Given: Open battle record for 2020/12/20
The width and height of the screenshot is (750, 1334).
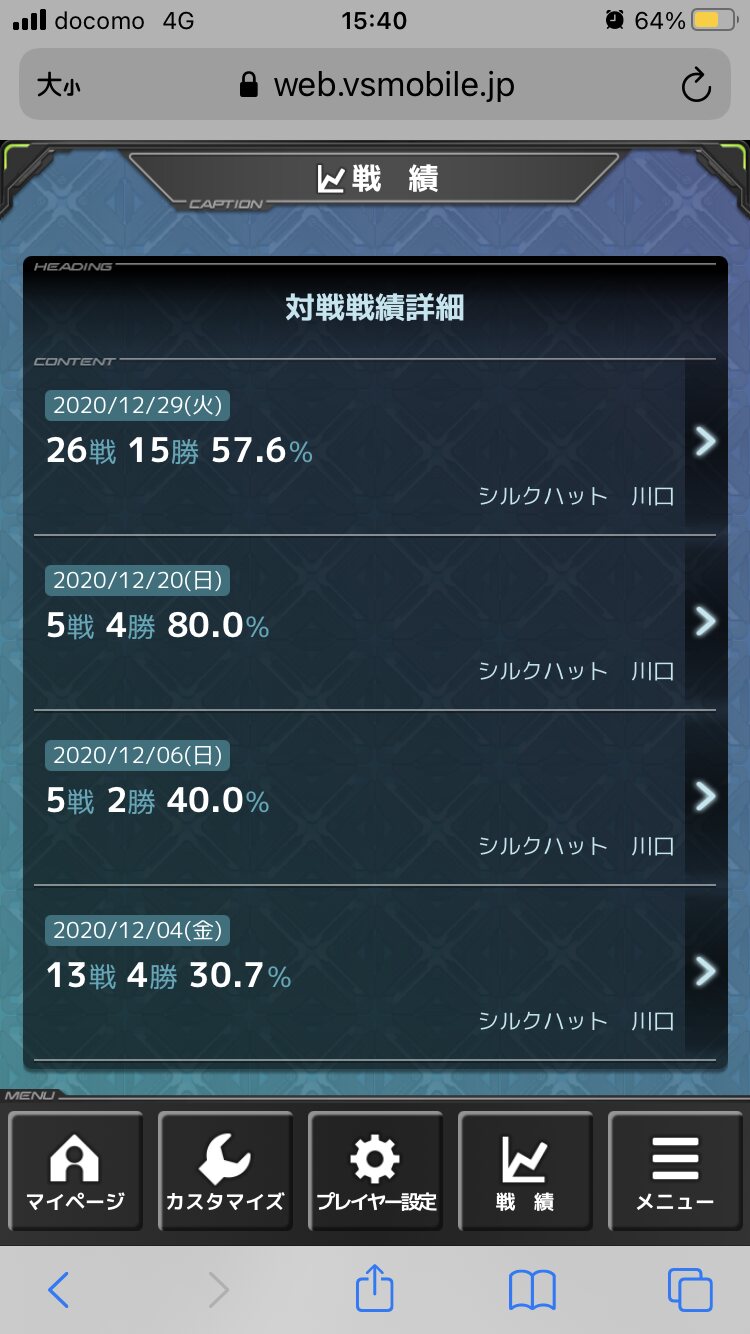Looking at the screenshot, I should point(375,622).
